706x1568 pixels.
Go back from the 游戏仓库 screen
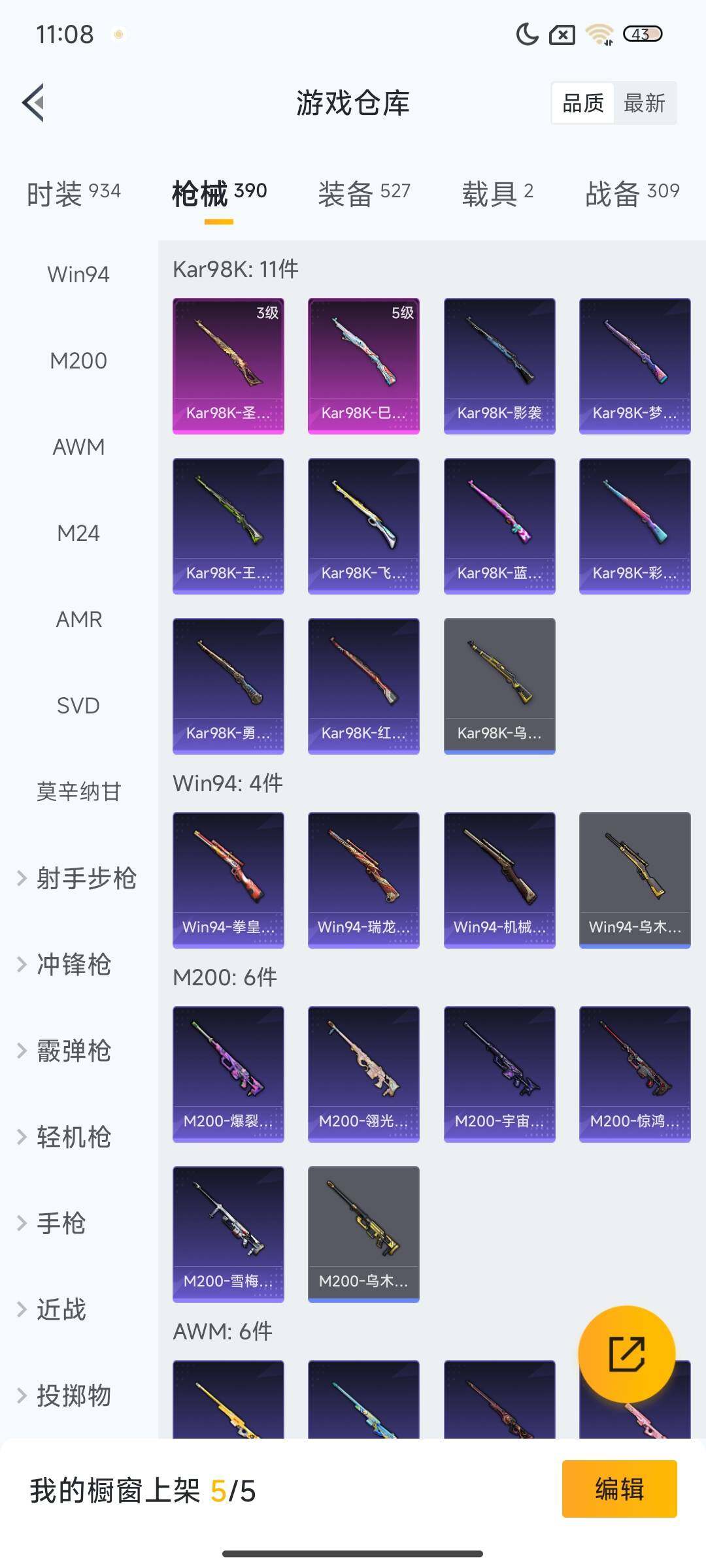click(x=34, y=103)
